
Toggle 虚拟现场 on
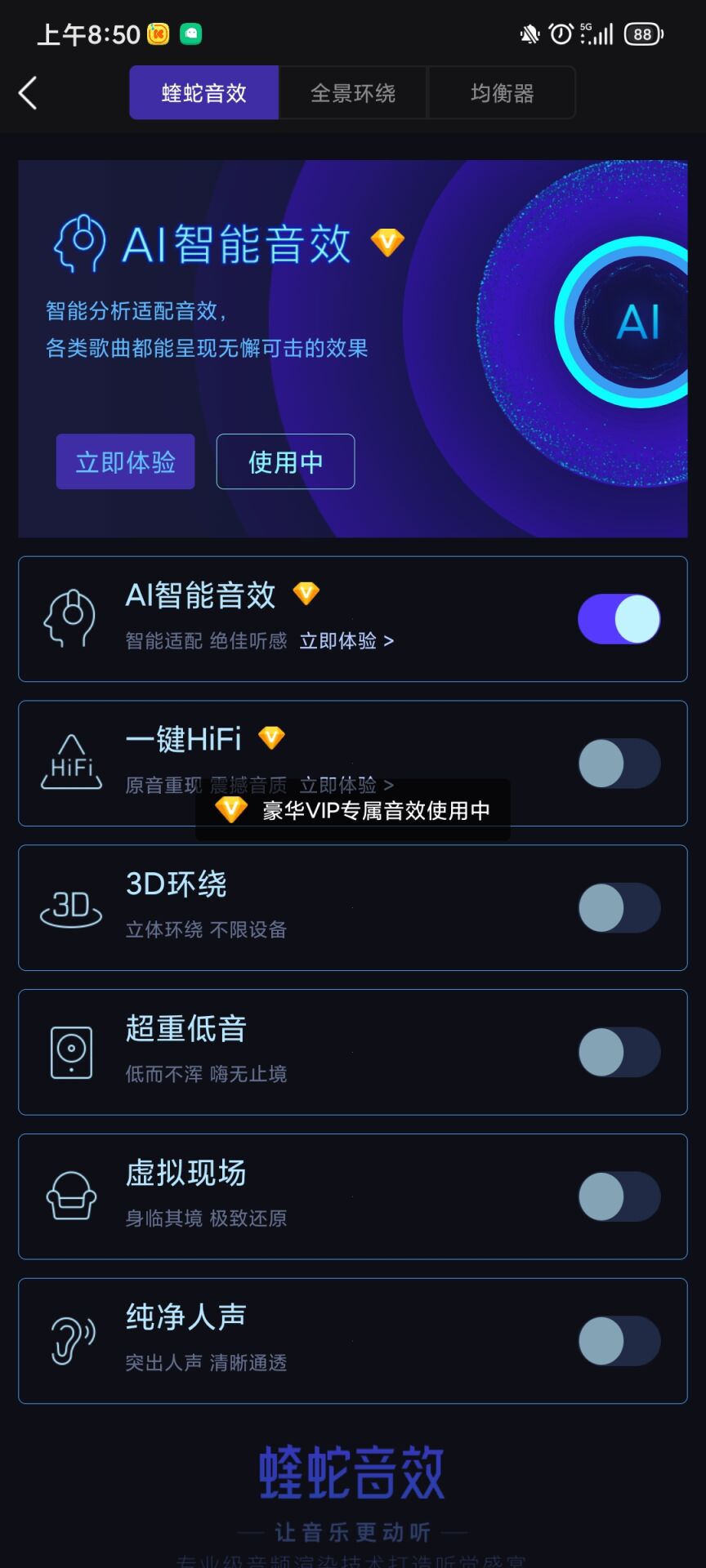pos(619,1197)
